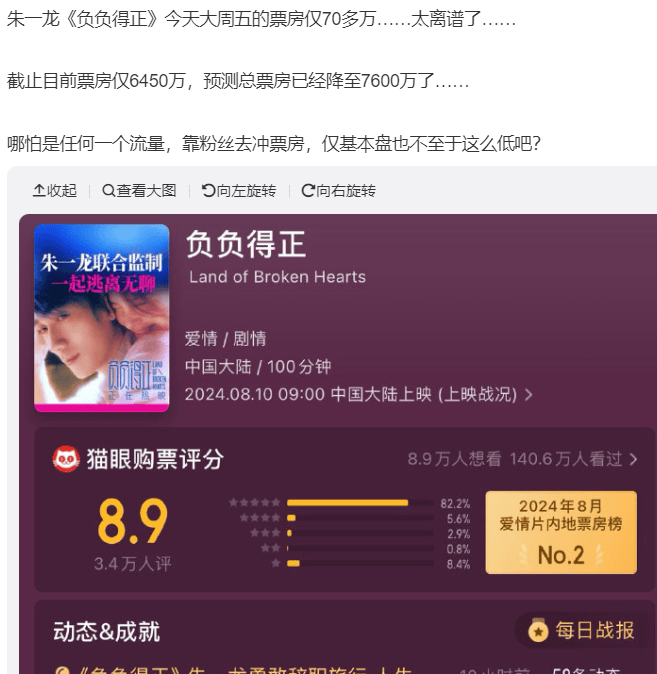Collapse the expanded image with 收起
The image size is (657, 674).
click(55, 191)
